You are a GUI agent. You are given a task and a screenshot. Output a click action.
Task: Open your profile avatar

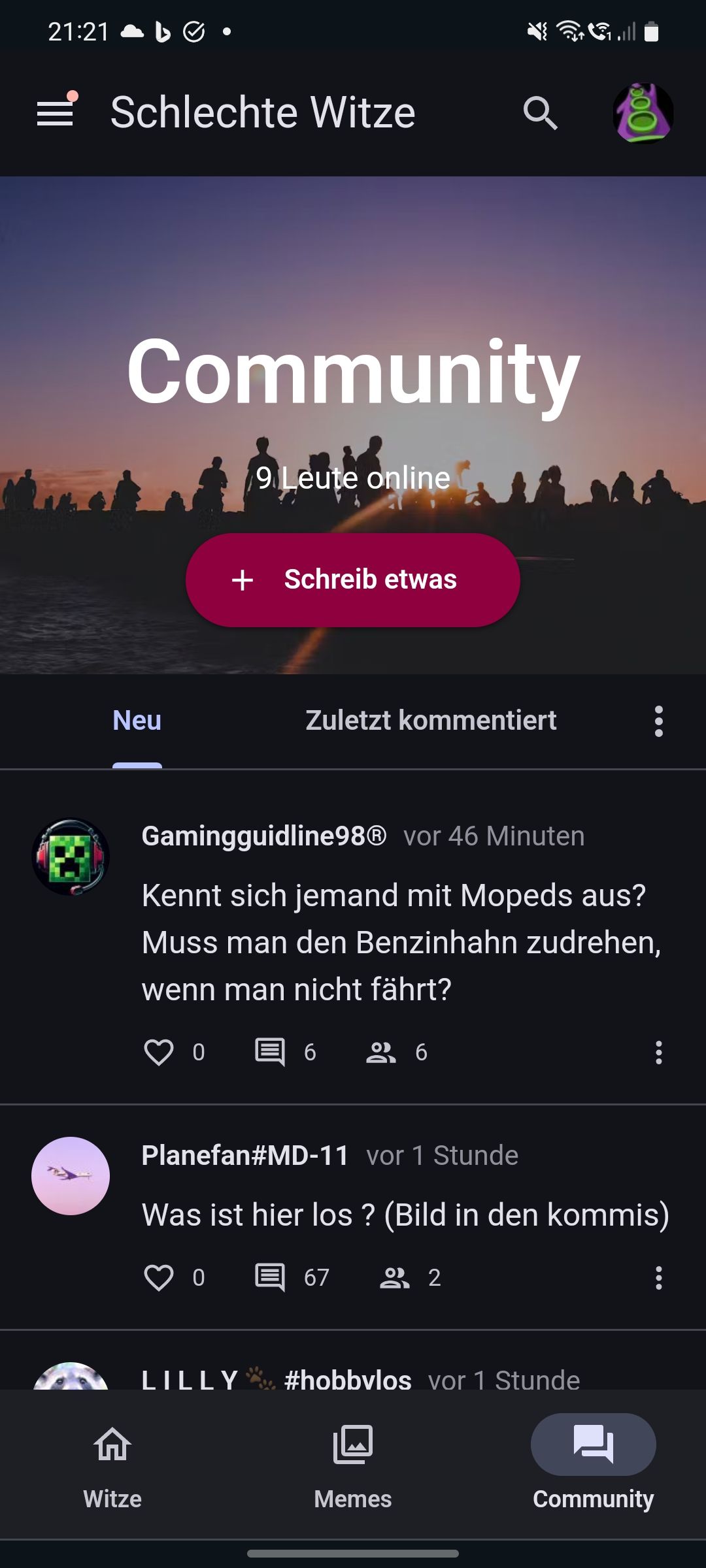pos(643,113)
